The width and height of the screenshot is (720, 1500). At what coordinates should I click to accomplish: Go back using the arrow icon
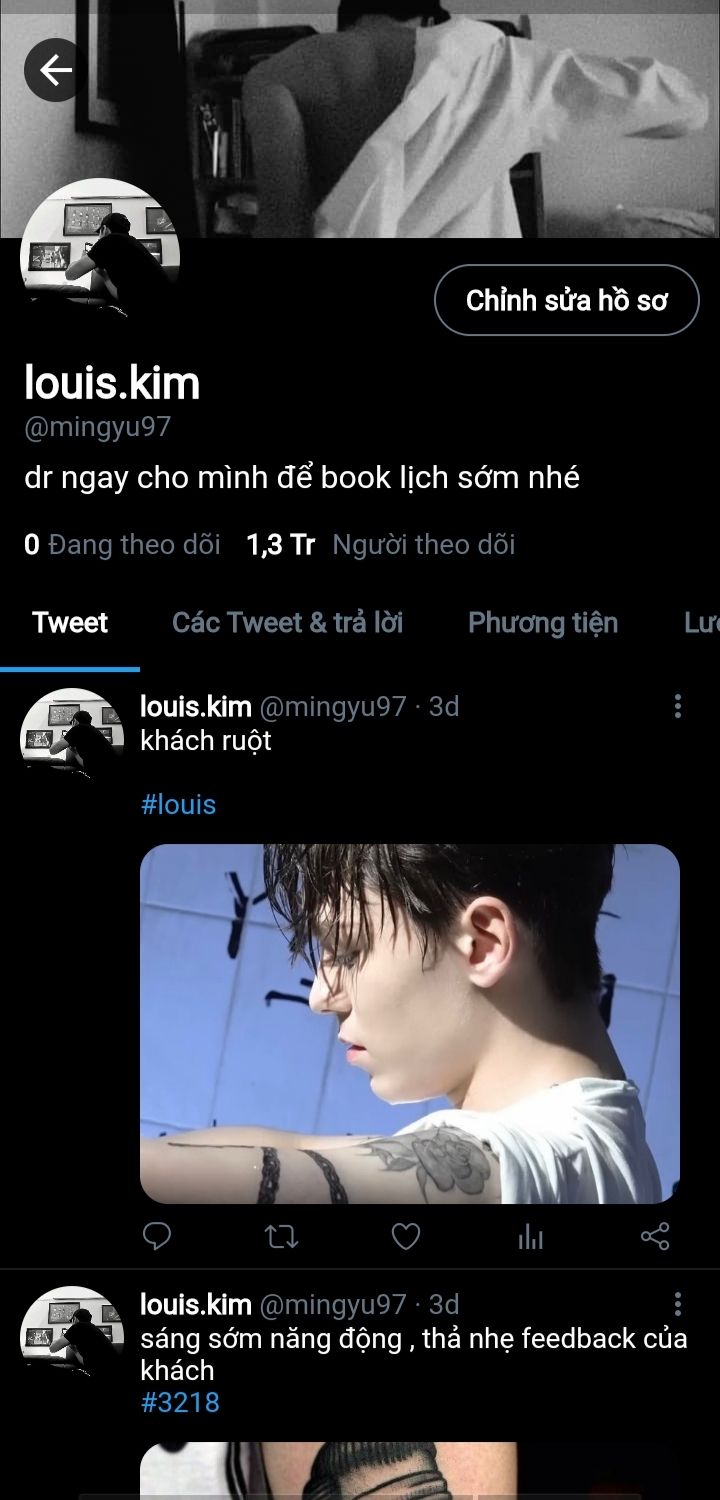pos(55,70)
